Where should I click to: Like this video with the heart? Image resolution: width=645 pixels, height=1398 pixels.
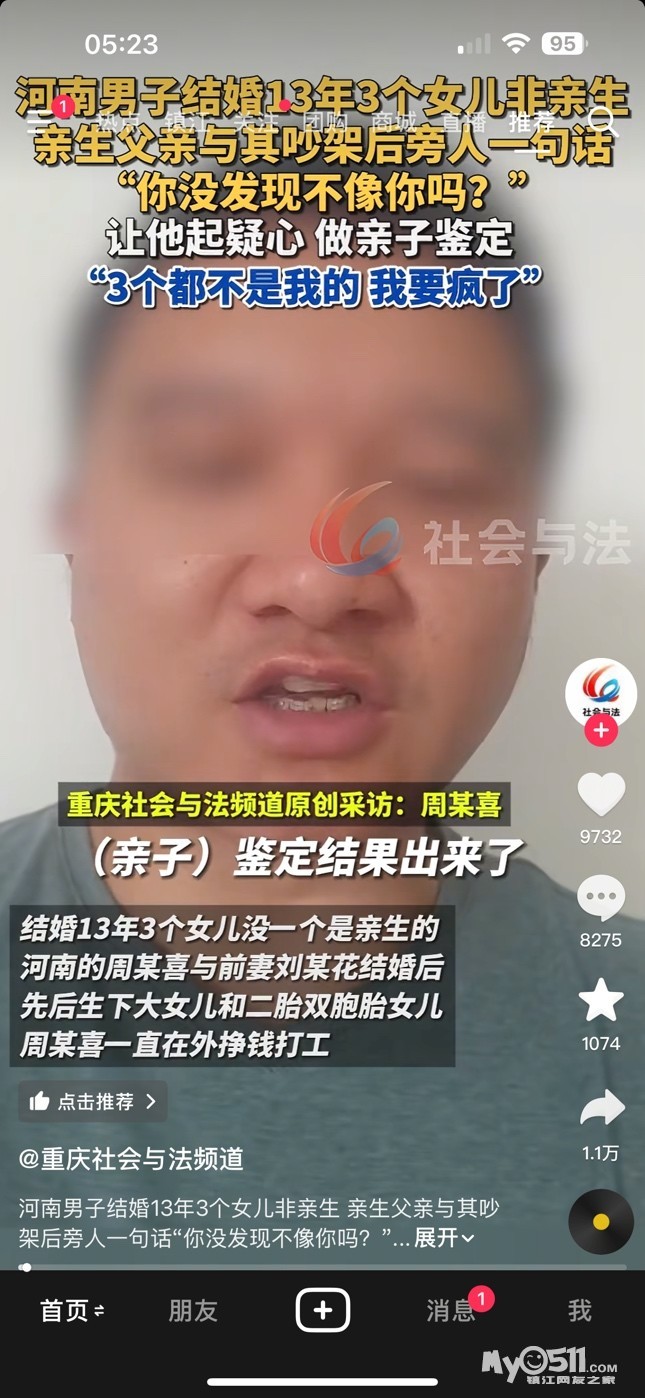[x=601, y=796]
